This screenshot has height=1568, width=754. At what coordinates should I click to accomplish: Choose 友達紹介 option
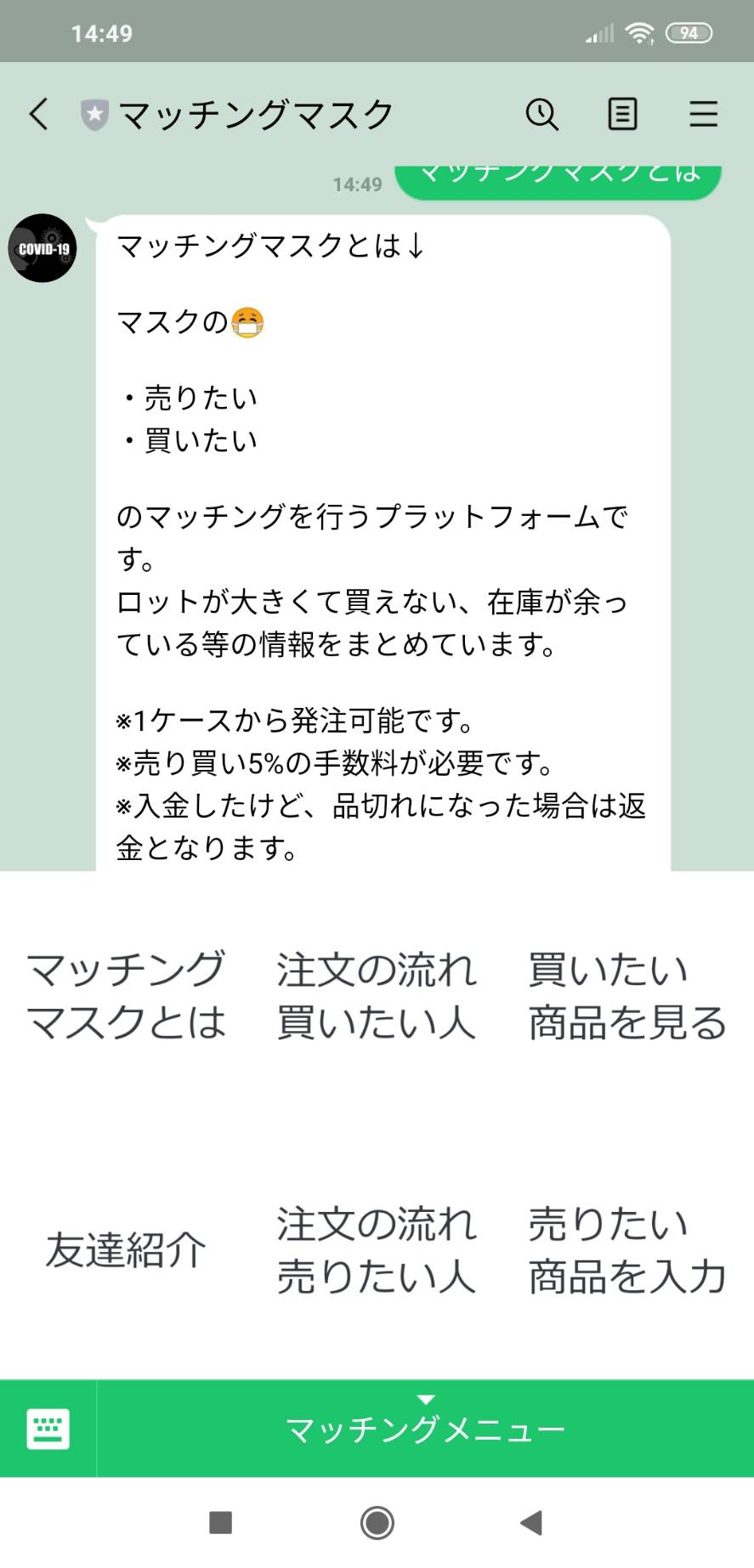point(126,1250)
